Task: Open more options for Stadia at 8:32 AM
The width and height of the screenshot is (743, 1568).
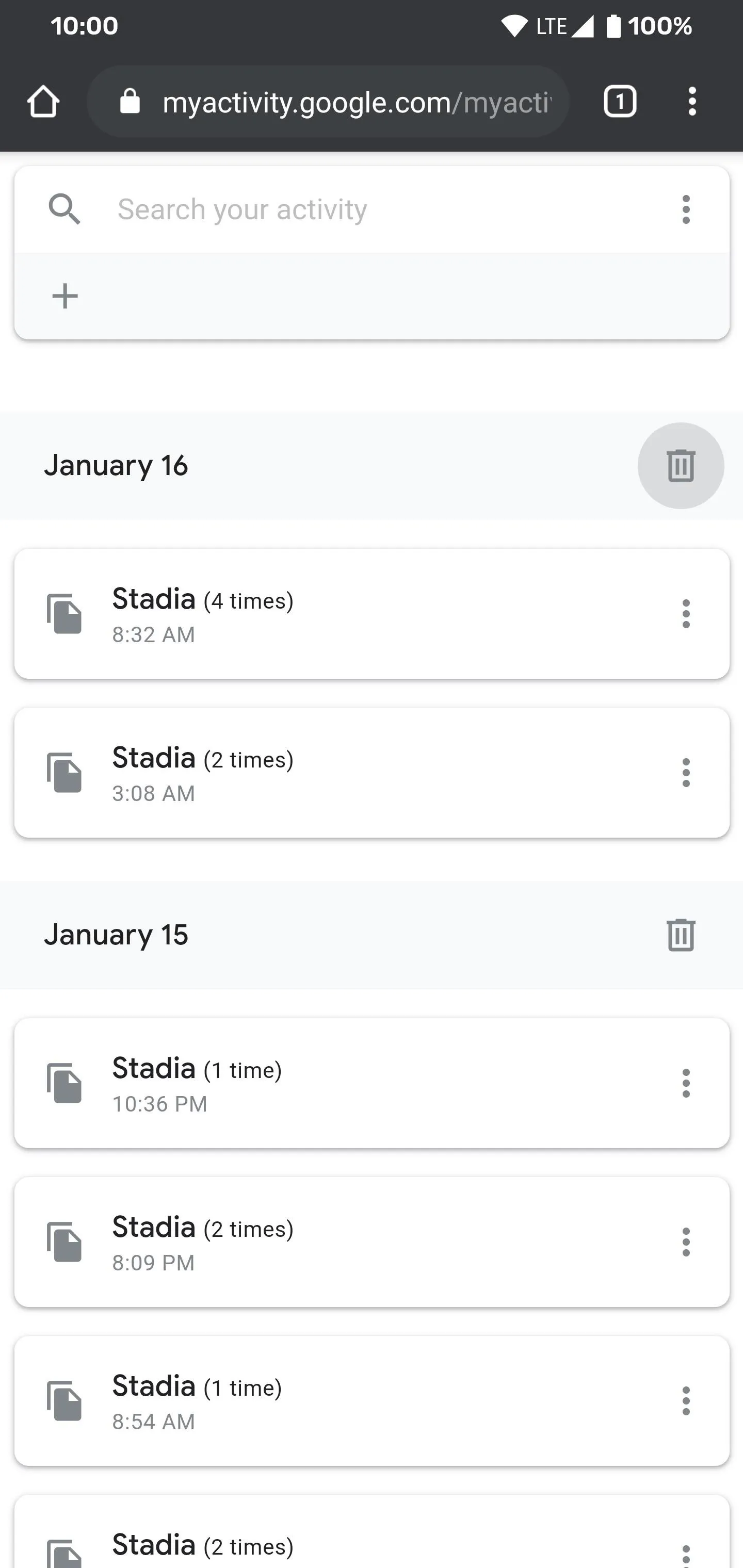Action: (x=686, y=614)
